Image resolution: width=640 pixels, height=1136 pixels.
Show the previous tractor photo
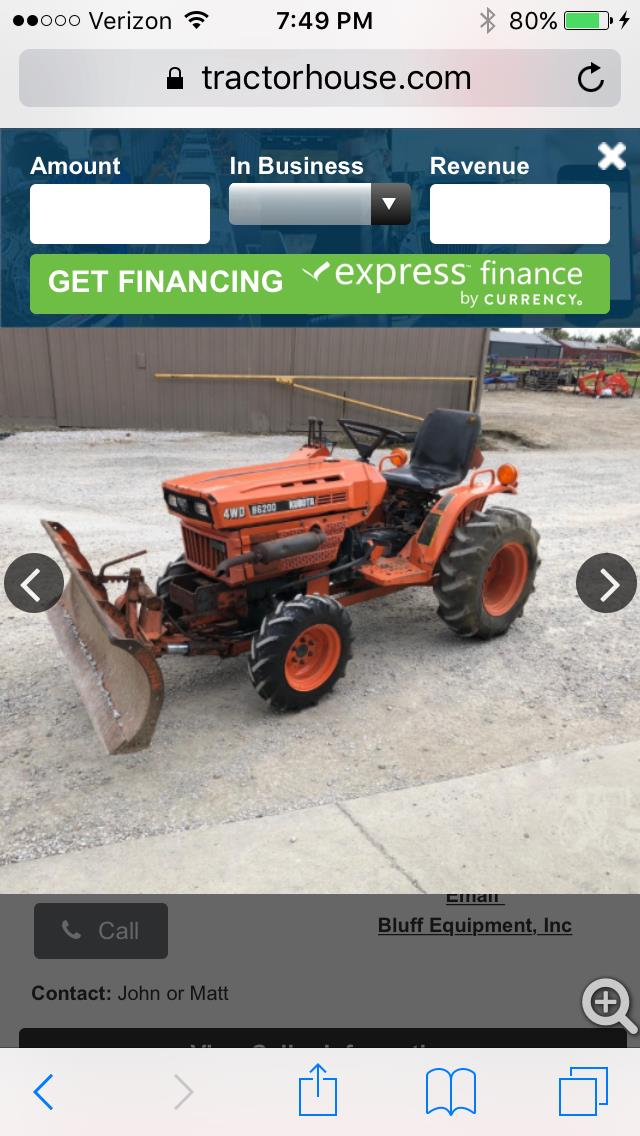point(33,584)
